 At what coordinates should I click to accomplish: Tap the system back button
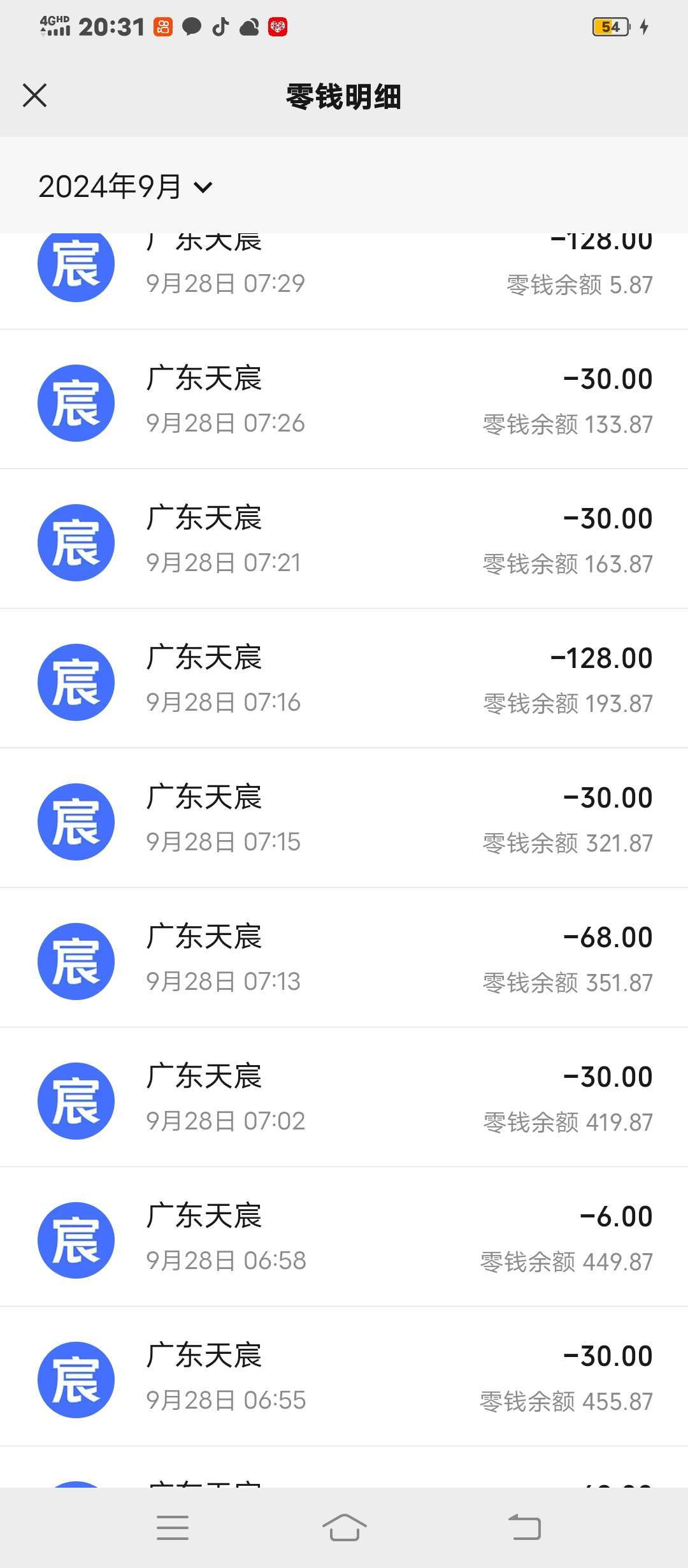(524, 1528)
